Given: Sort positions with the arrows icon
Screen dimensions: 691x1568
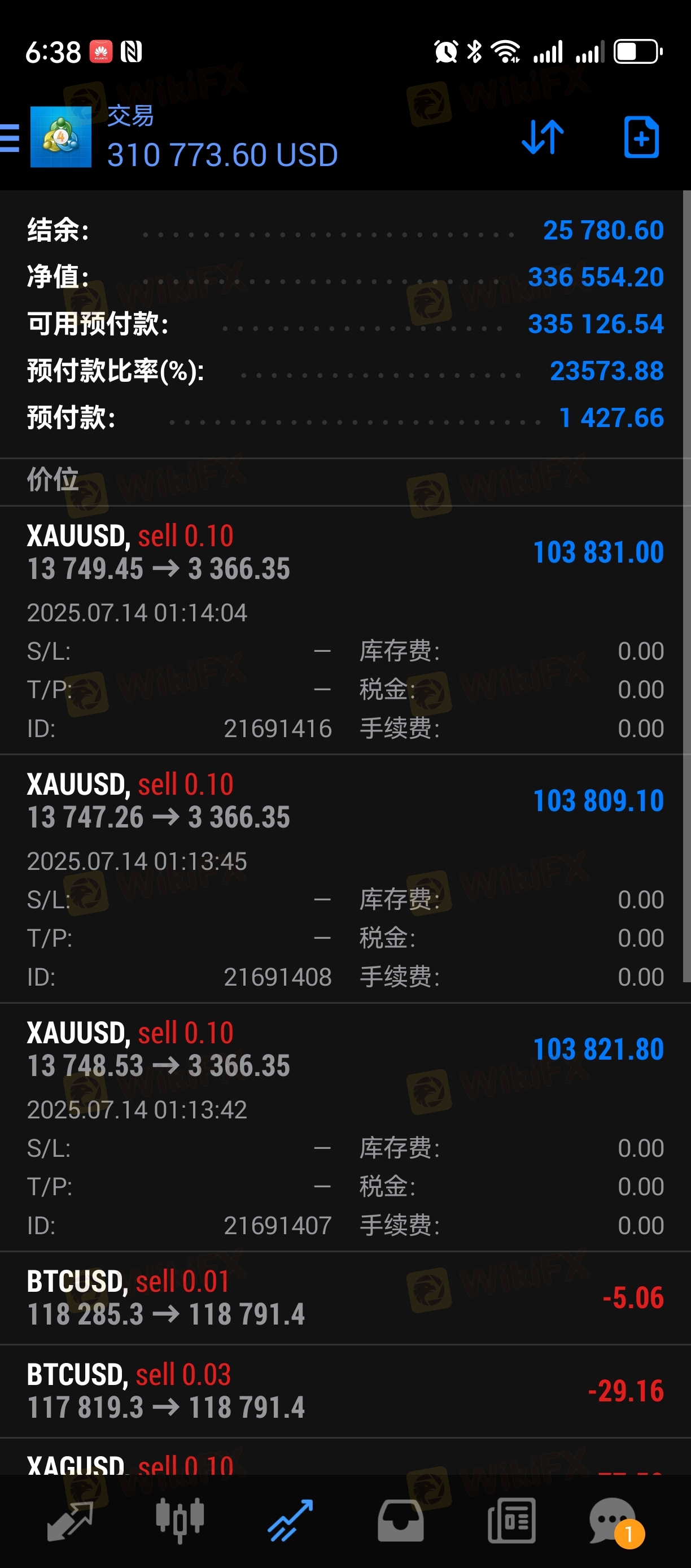Looking at the screenshot, I should point(543,138).
